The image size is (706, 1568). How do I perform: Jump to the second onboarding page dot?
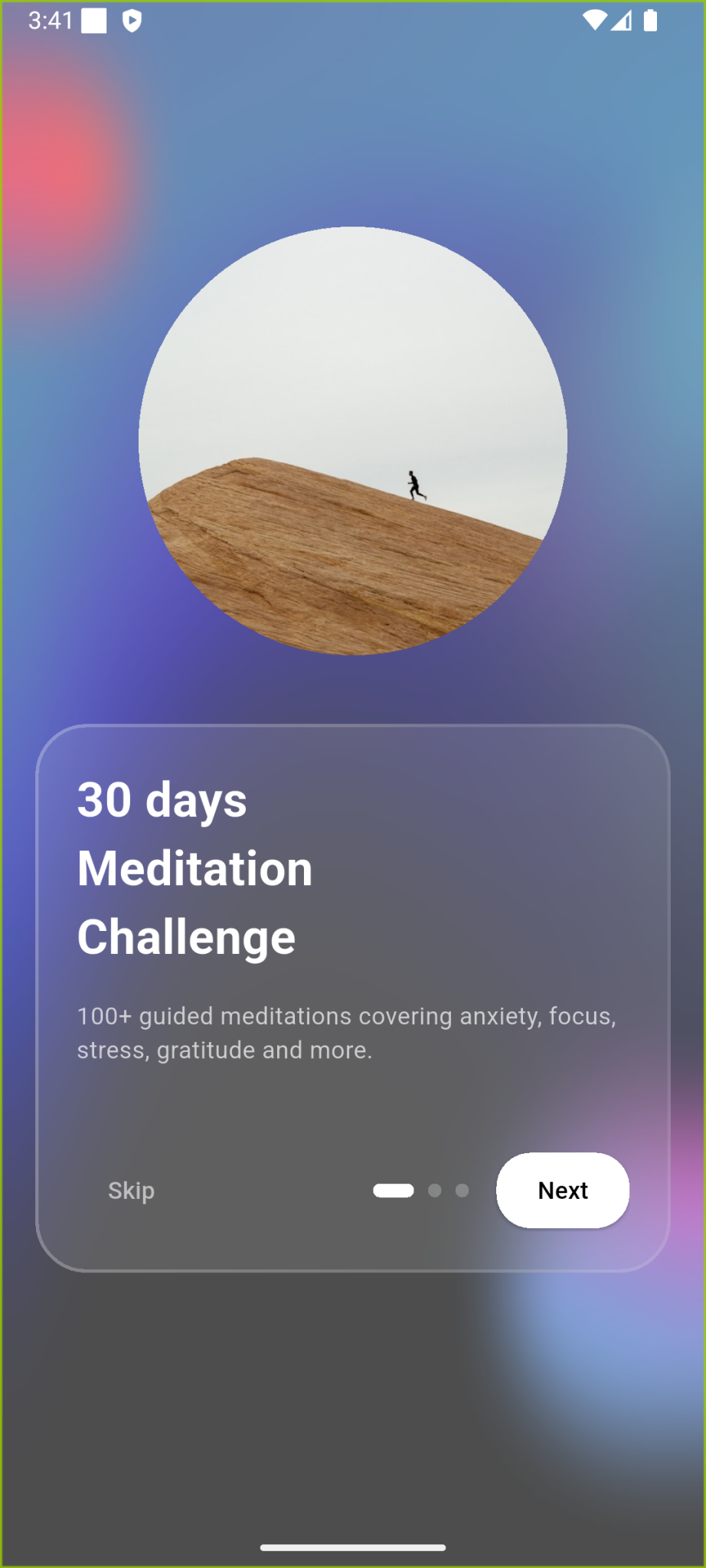click(434, 1191)
